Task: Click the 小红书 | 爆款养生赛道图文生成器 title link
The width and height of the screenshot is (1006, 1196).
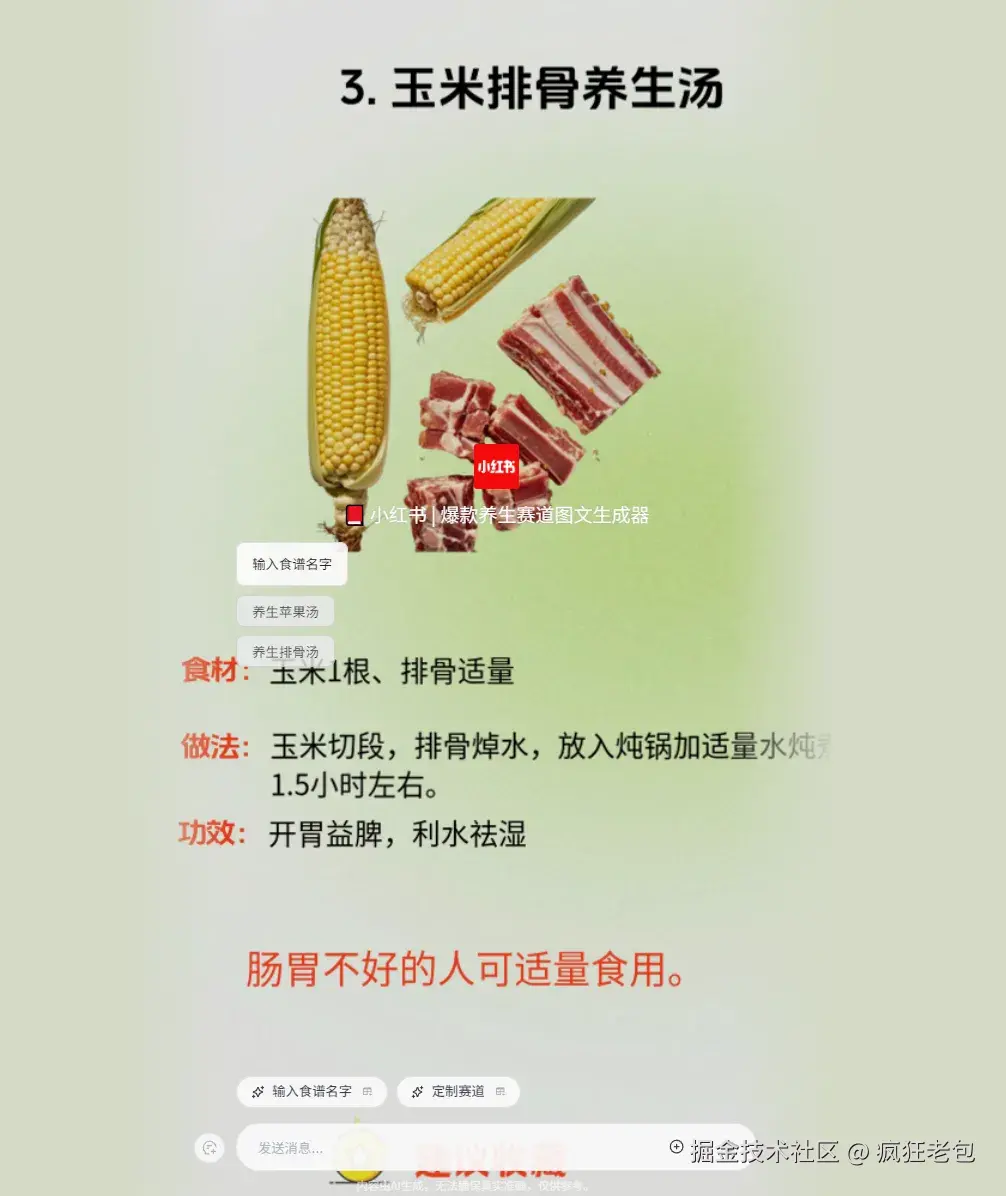Action: coord(510,515)
